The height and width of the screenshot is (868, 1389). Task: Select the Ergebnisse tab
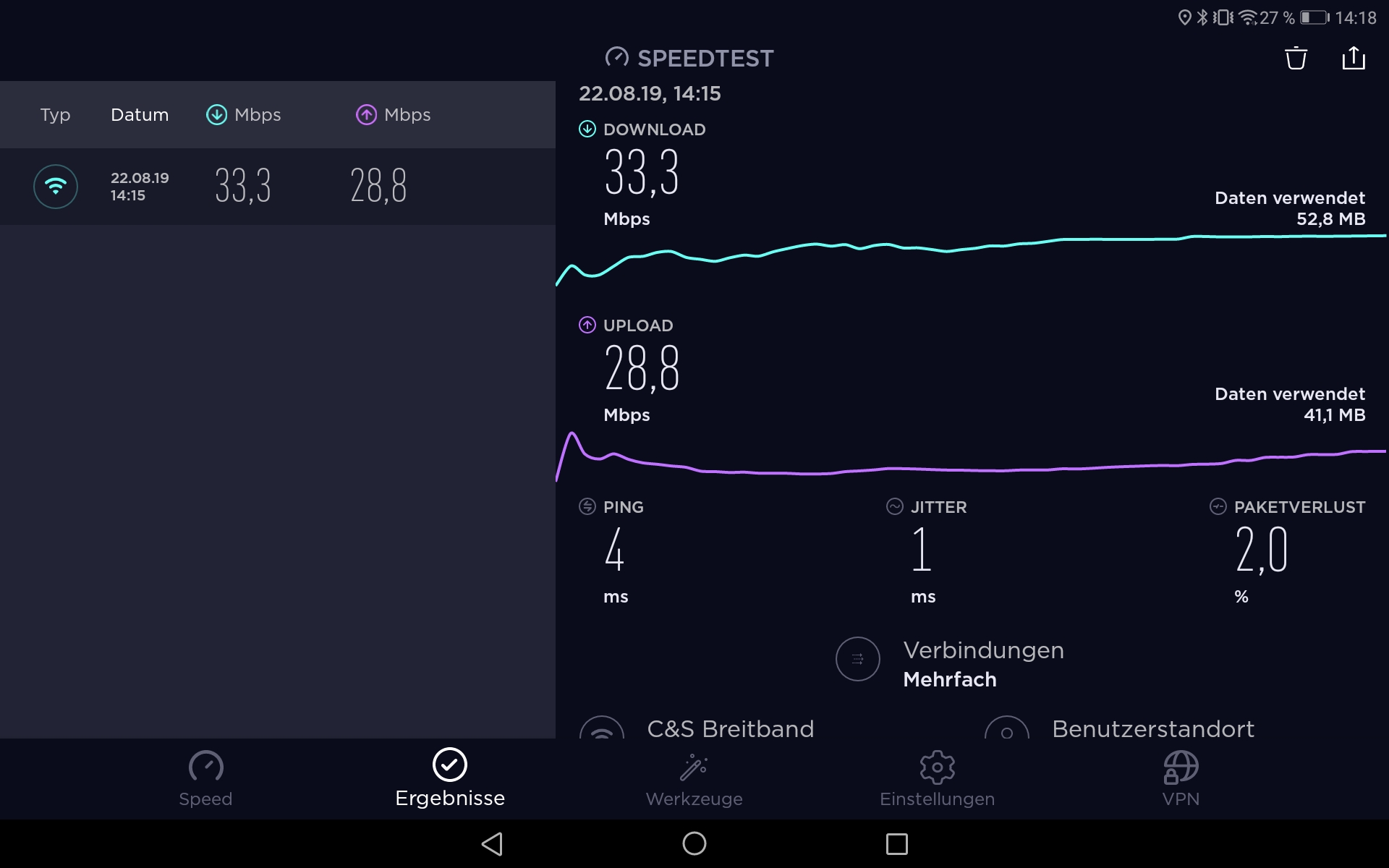(450, 778)
